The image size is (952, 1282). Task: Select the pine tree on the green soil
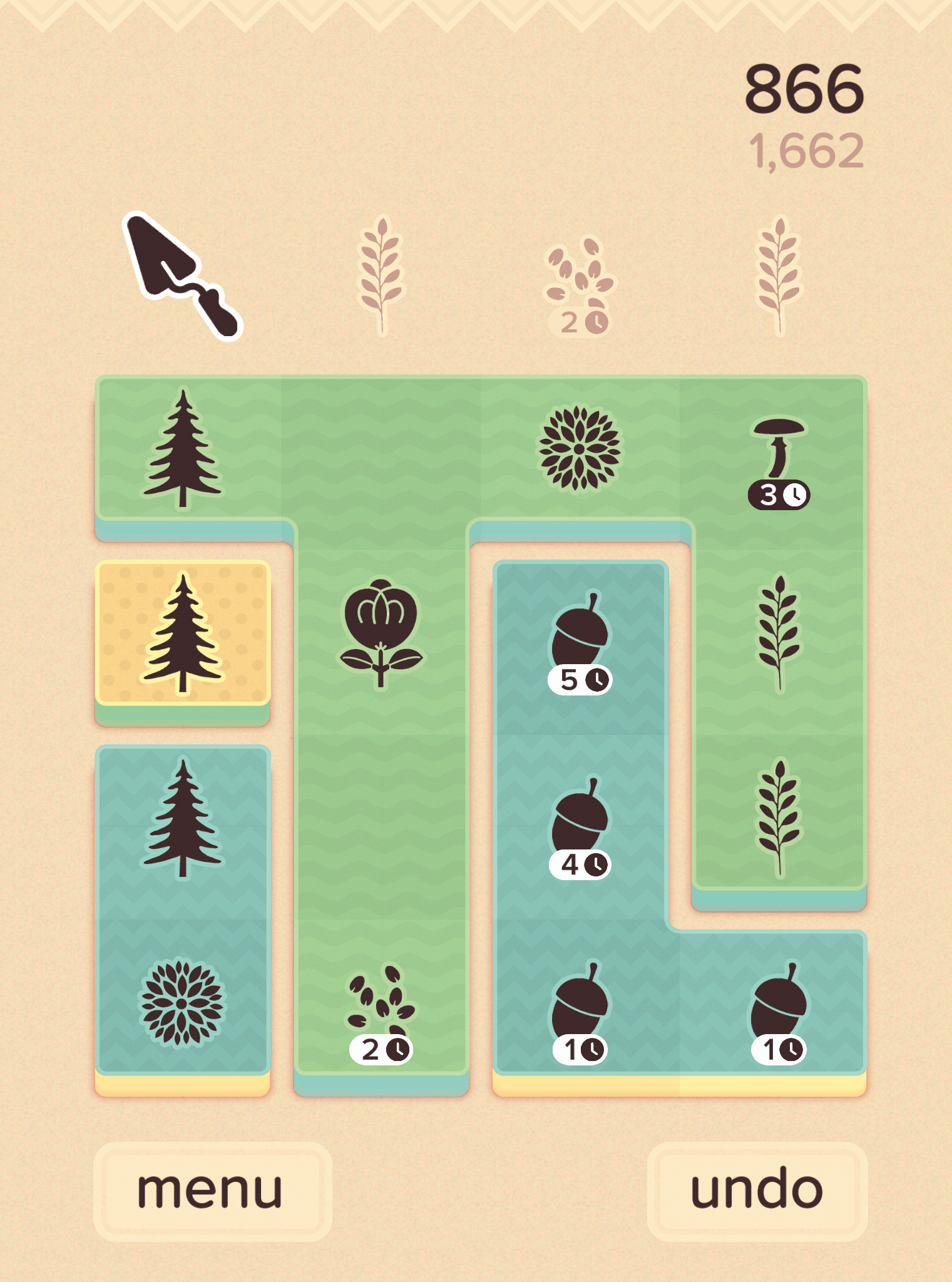(x=183, y=448)
